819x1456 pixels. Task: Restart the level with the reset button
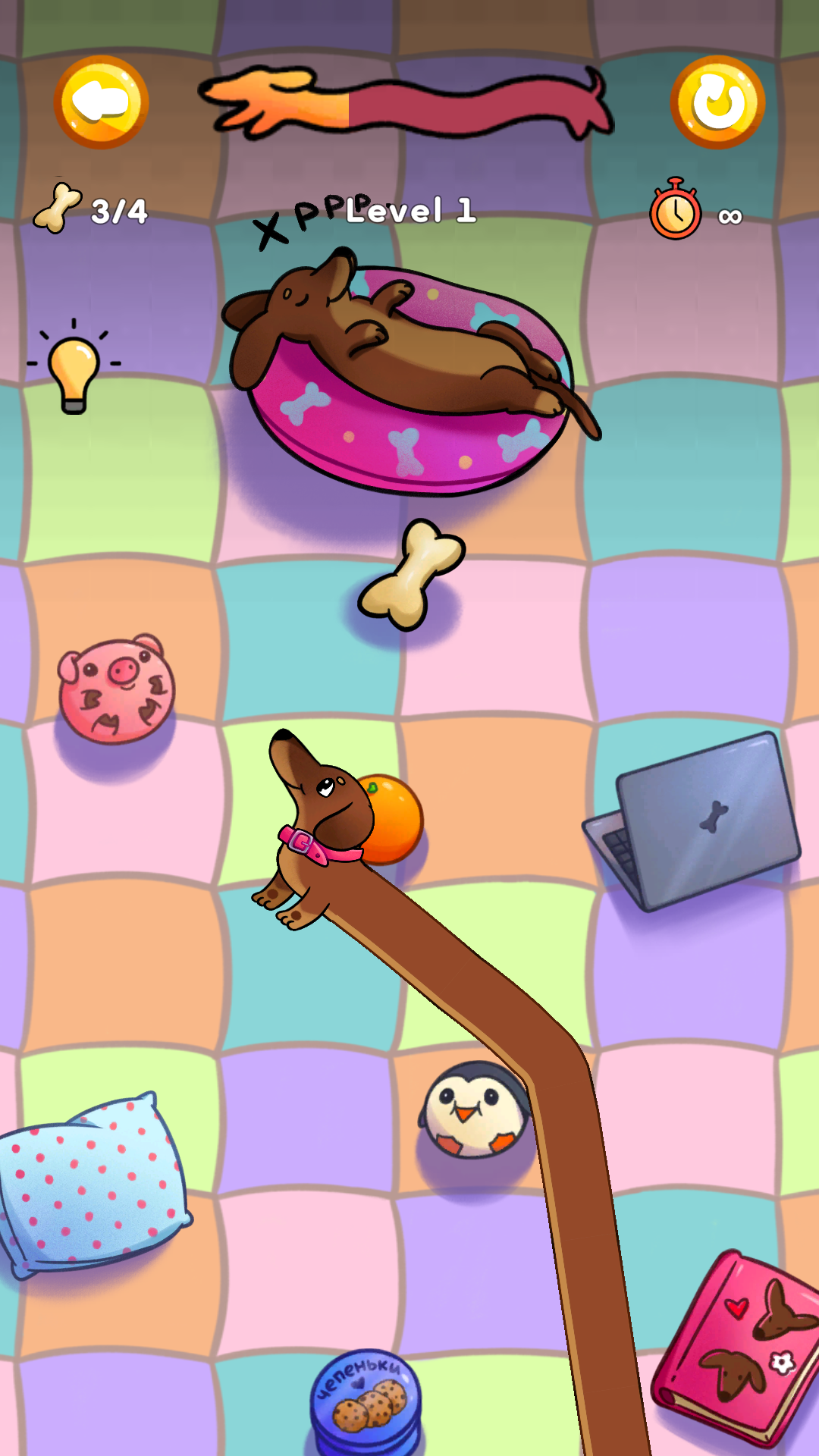717,102
